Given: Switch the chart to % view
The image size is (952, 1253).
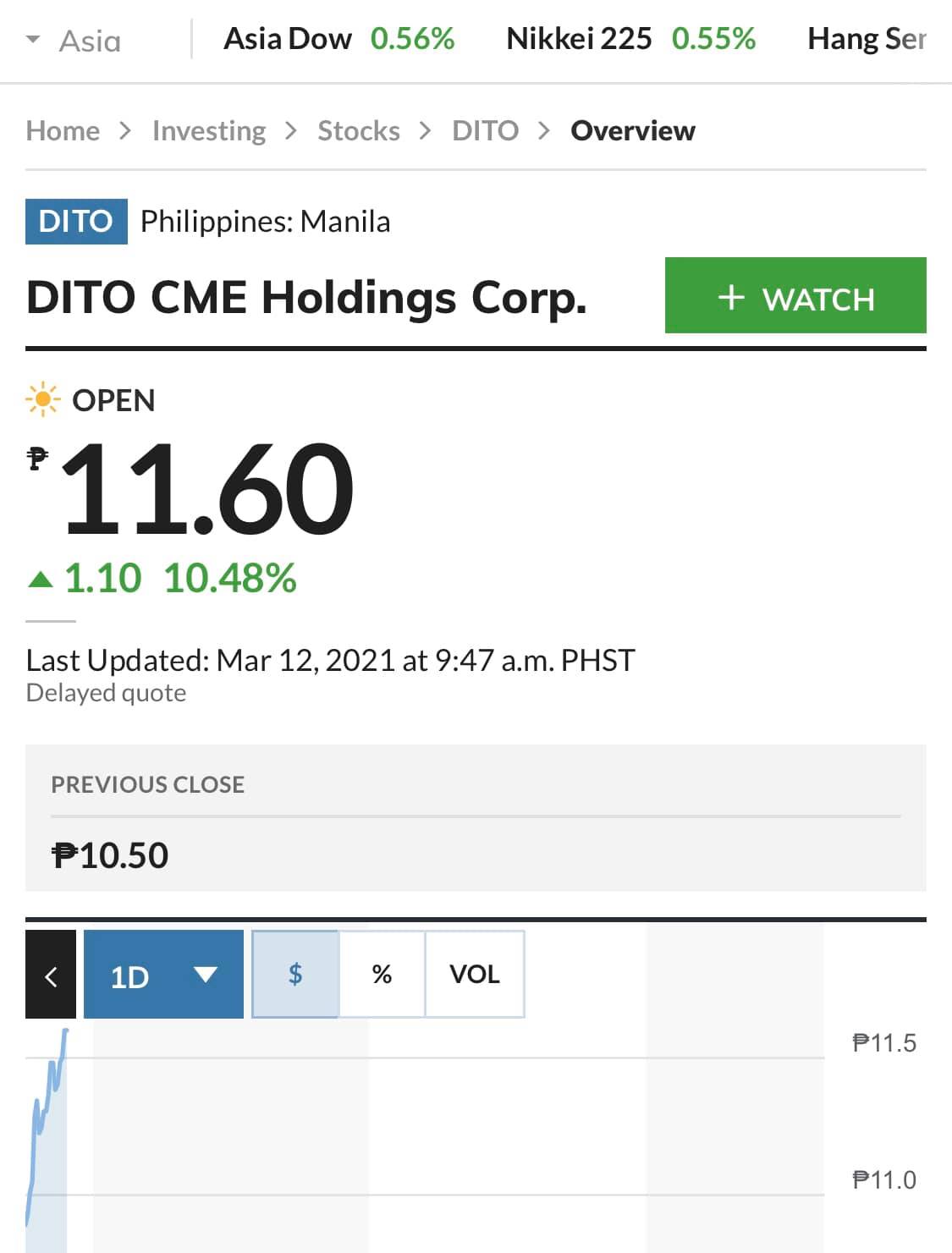Looking at the screenshot, I should click(x=382, y=975).
